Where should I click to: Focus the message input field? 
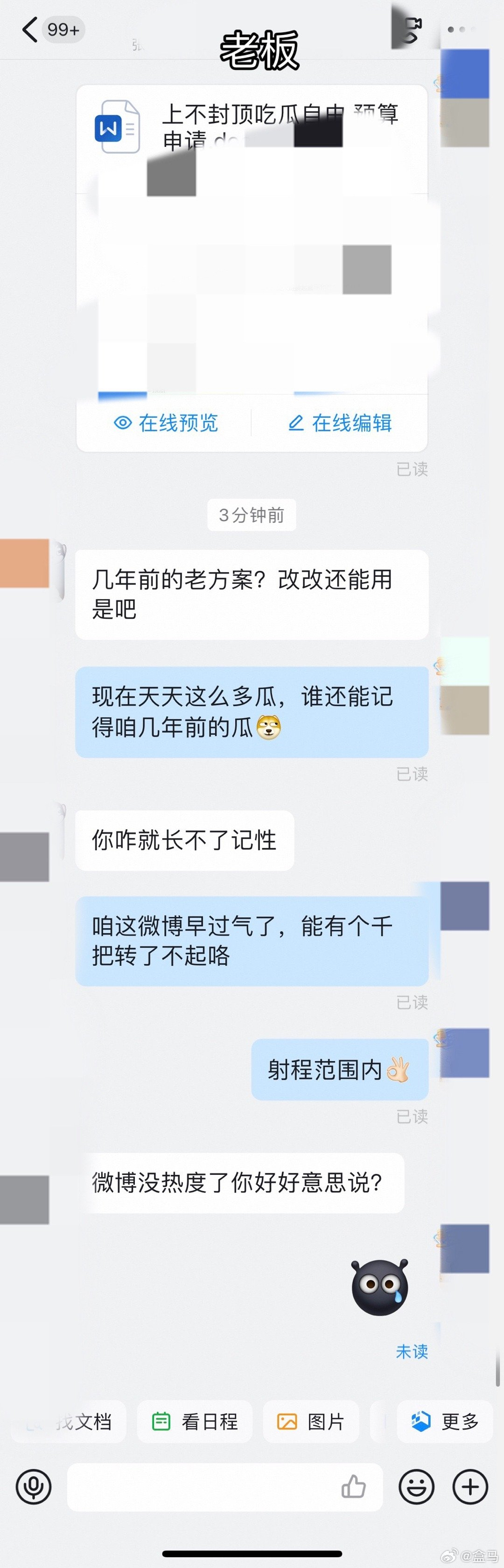[x=201, y=1487]
